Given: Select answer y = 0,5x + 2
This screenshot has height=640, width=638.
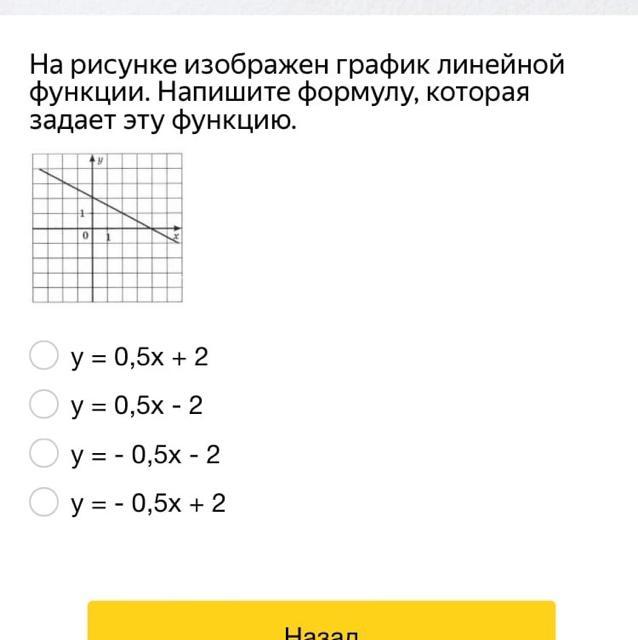Looking at the screenshot, I should pyautogui.click(x=44, y=355).
